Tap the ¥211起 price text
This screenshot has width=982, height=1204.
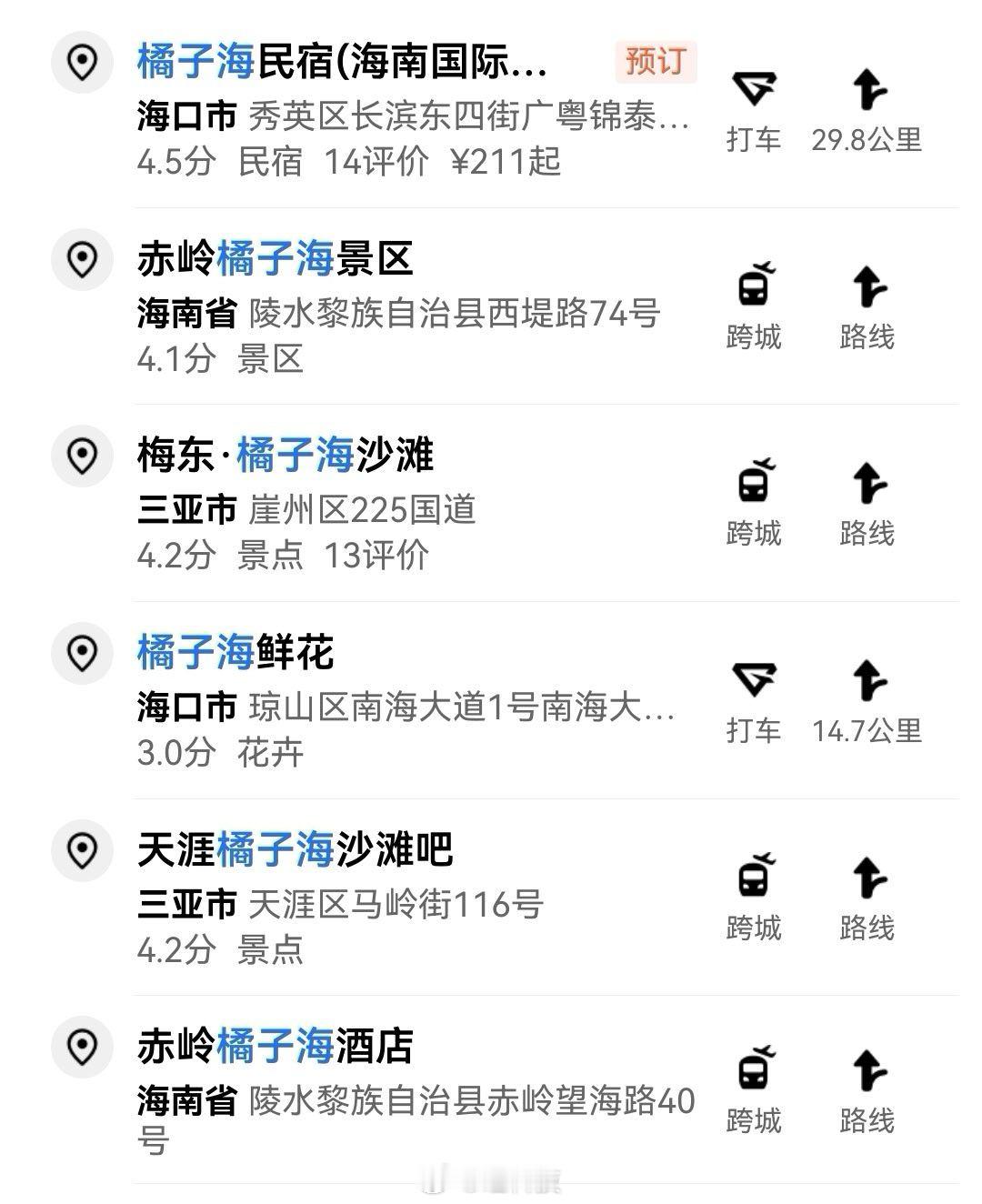point(506,164)
